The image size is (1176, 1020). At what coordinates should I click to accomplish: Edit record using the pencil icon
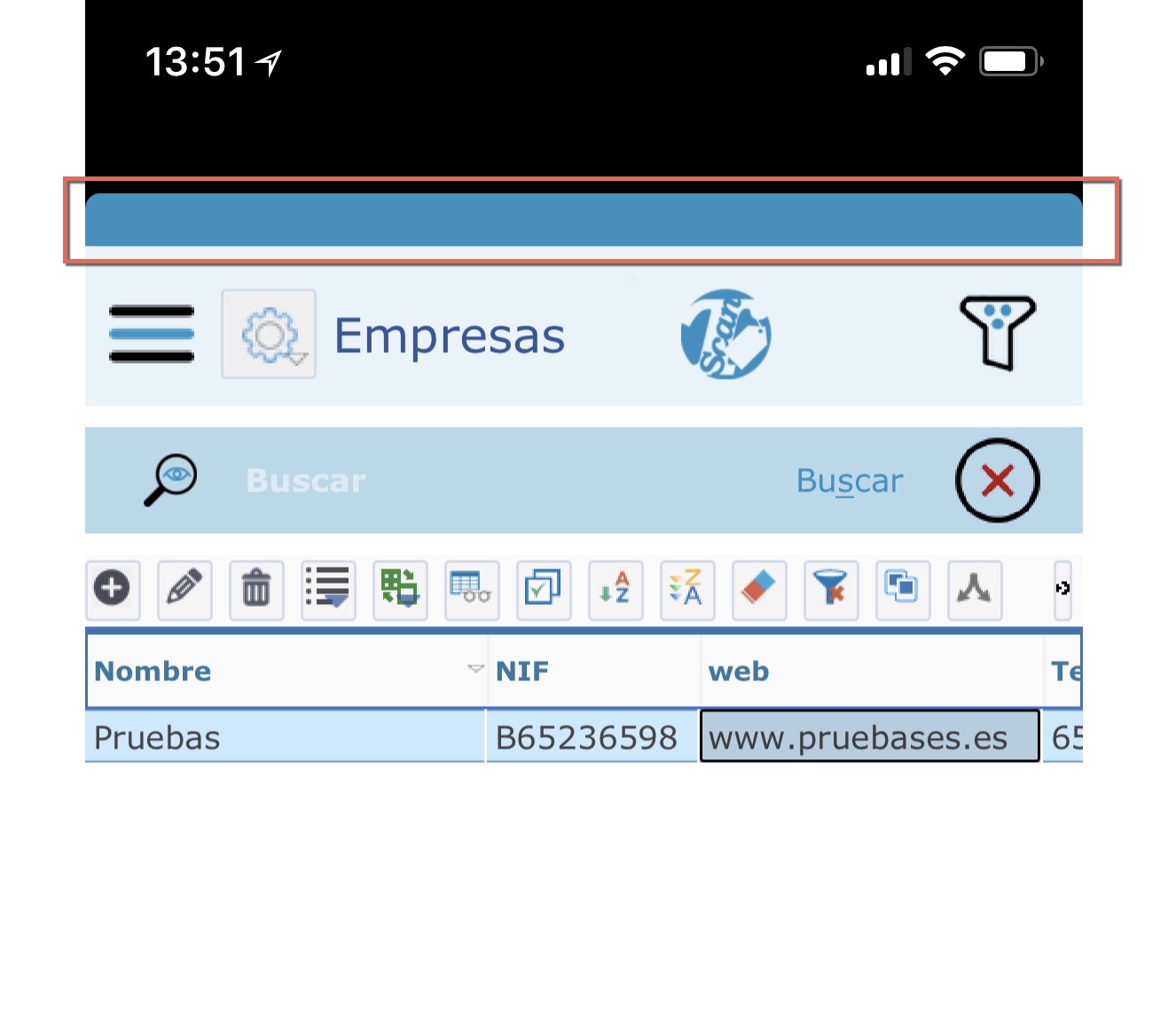click(184, 589)
